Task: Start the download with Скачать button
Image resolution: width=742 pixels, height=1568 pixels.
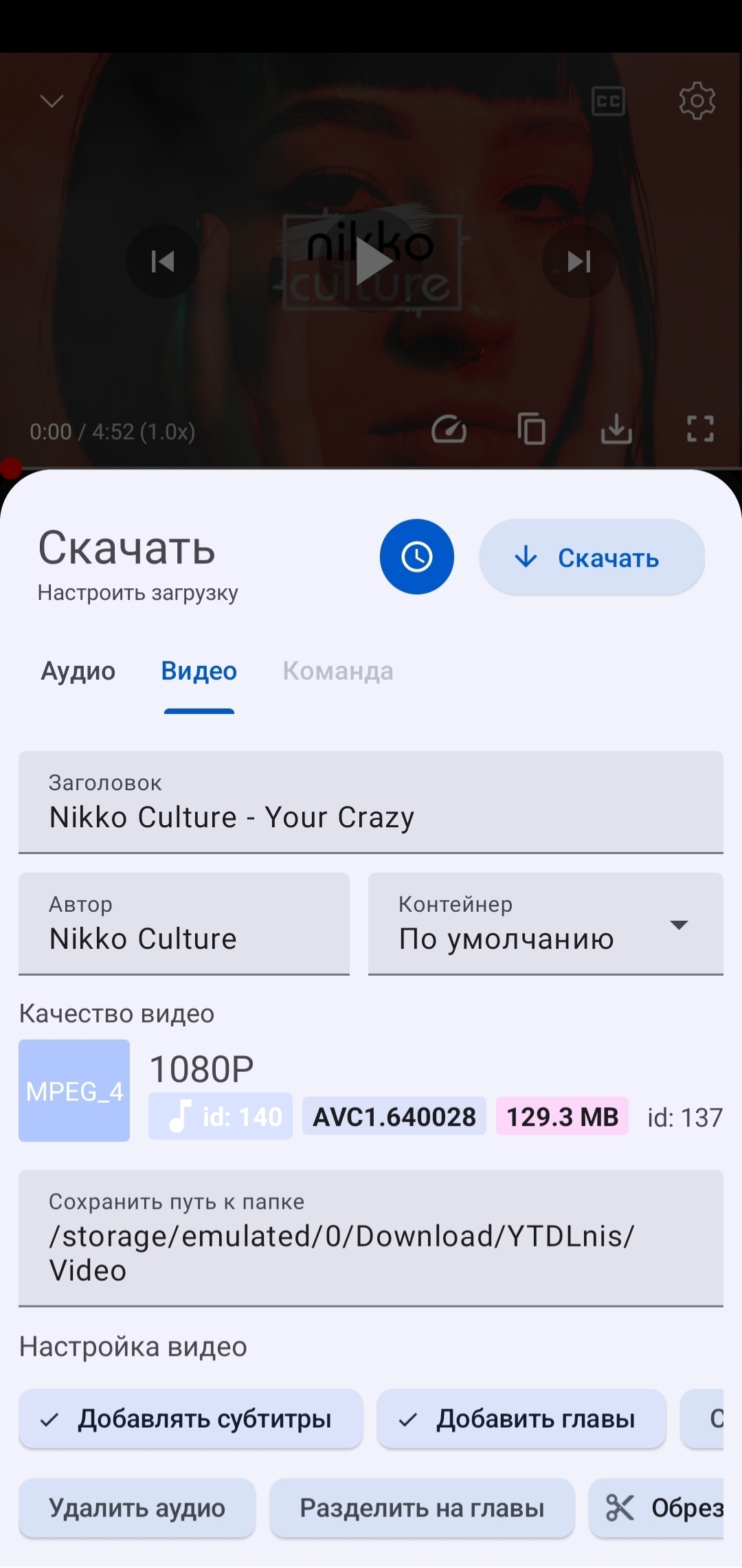Action: pos(592,557)
